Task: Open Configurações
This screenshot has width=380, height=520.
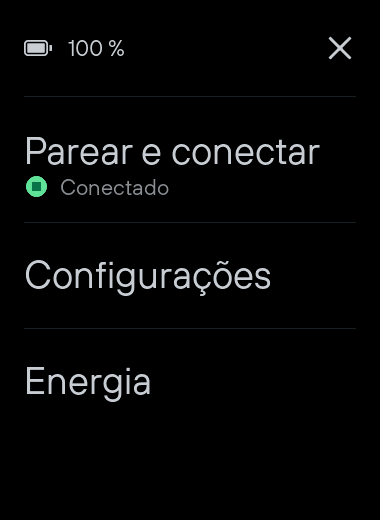Action: (190, 275)
